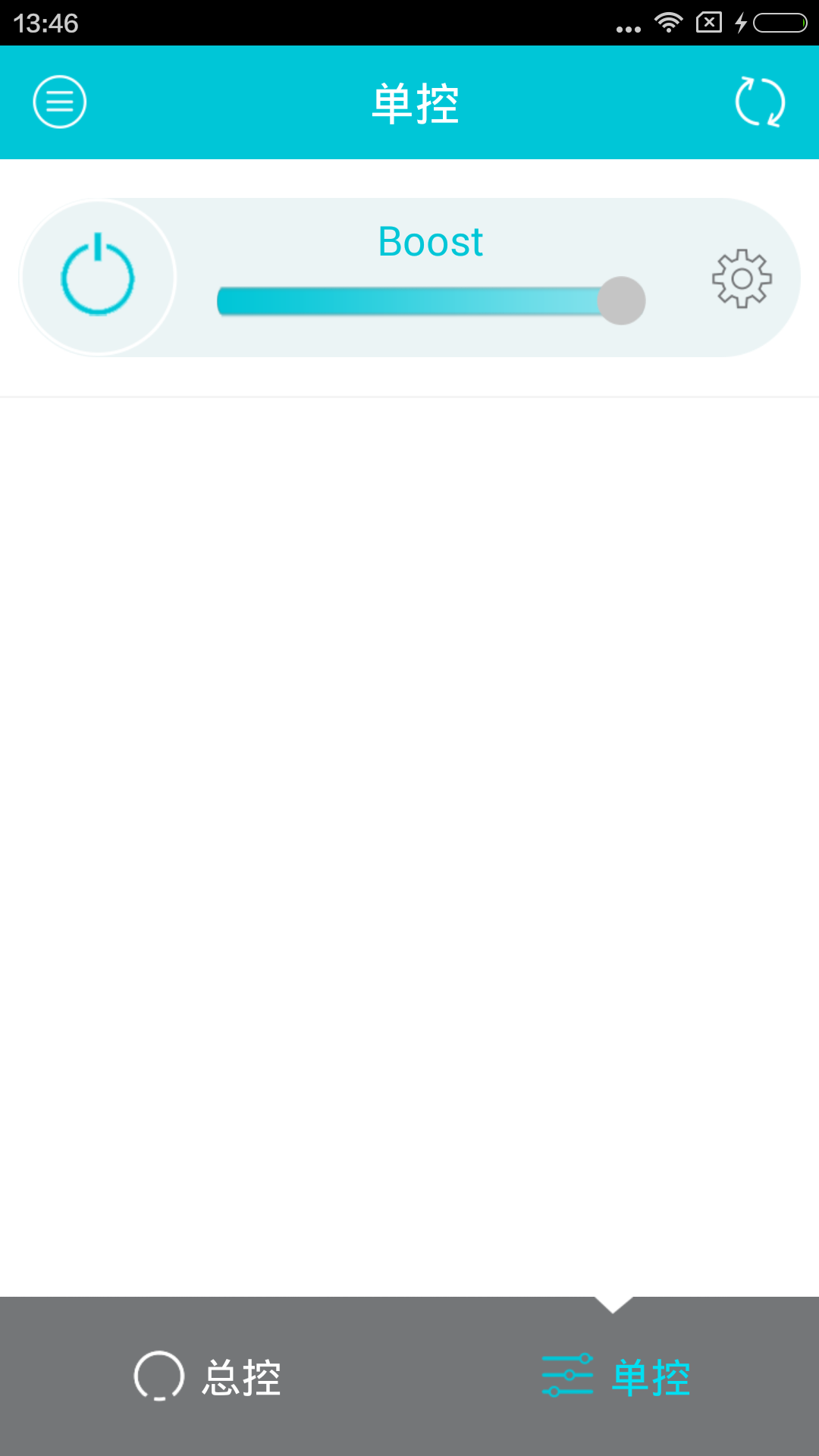Image resolution: width=819 pixels, height=1456 pixels.
Task: Tap the Boost brightness slider track
Action: tap(409, 301)
